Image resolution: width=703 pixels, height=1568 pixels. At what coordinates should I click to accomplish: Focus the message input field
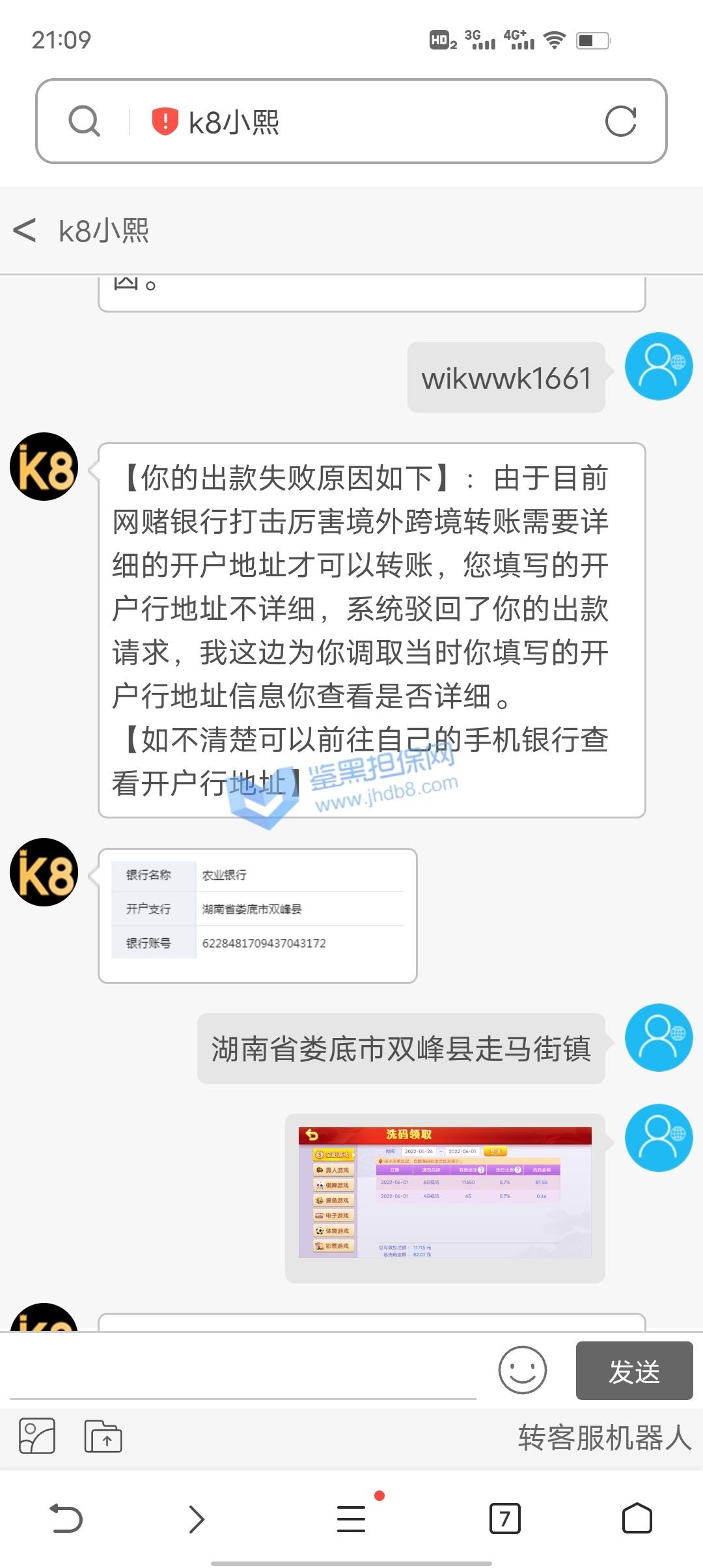tap(244, 1371)
